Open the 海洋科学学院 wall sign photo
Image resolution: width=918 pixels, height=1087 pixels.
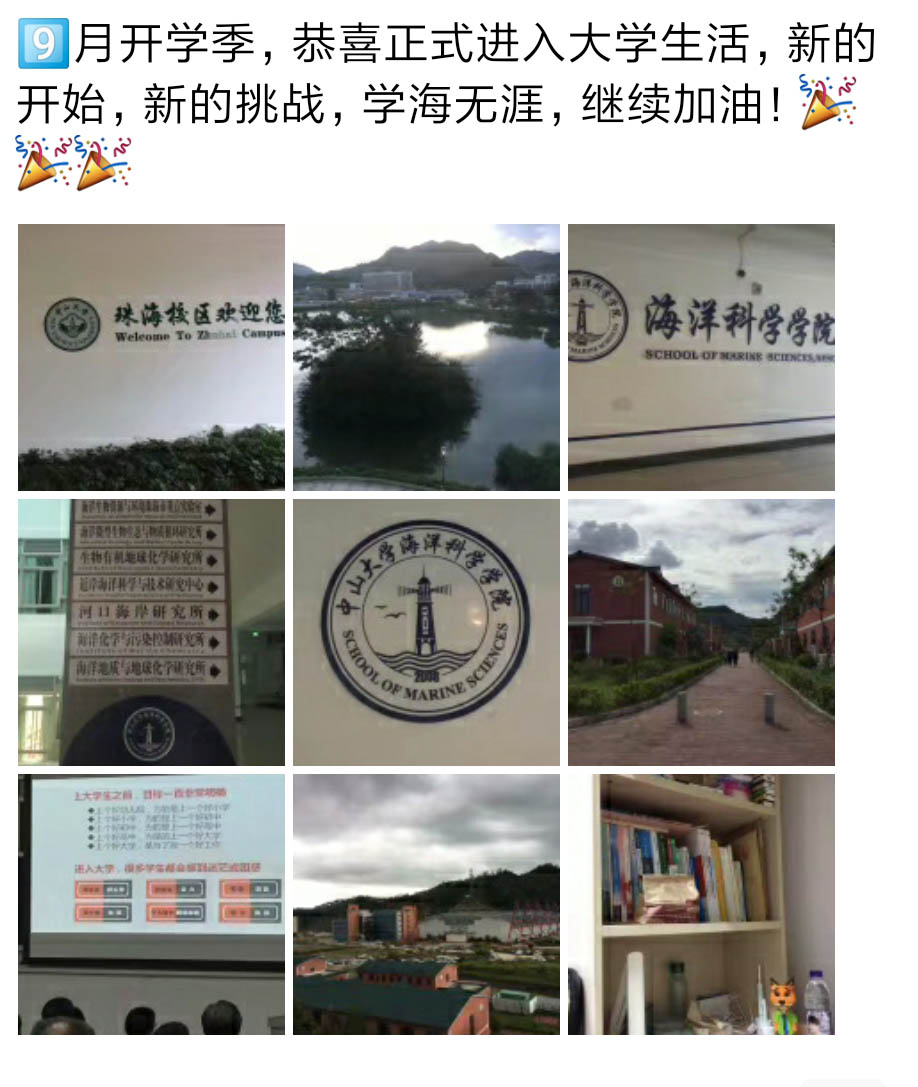701,357
